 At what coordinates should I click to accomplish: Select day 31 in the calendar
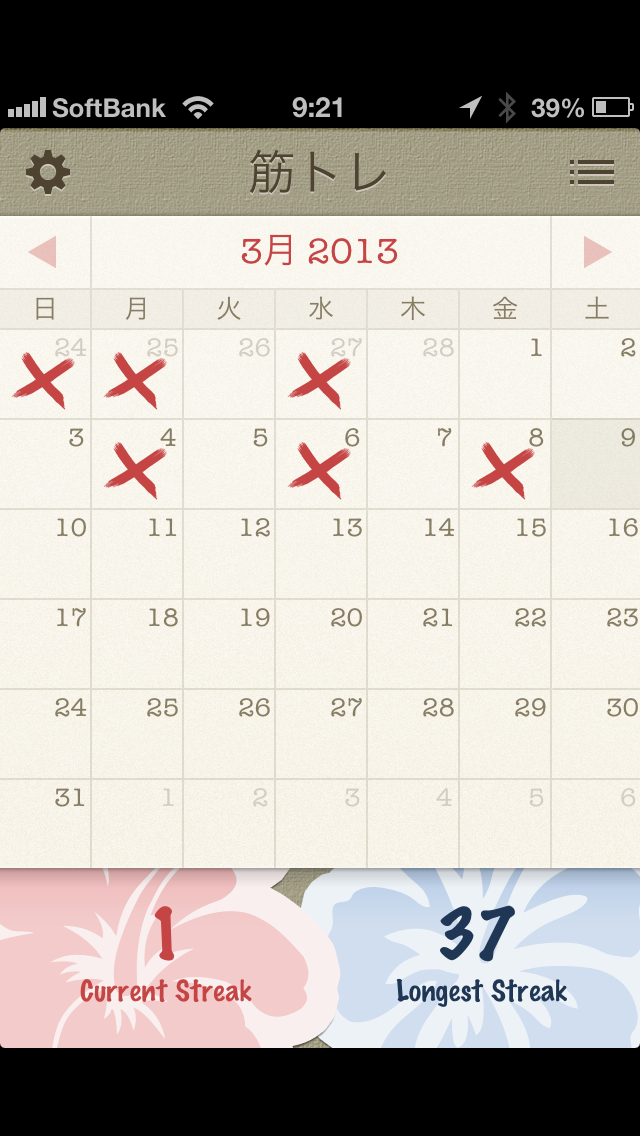coord(46,824)
